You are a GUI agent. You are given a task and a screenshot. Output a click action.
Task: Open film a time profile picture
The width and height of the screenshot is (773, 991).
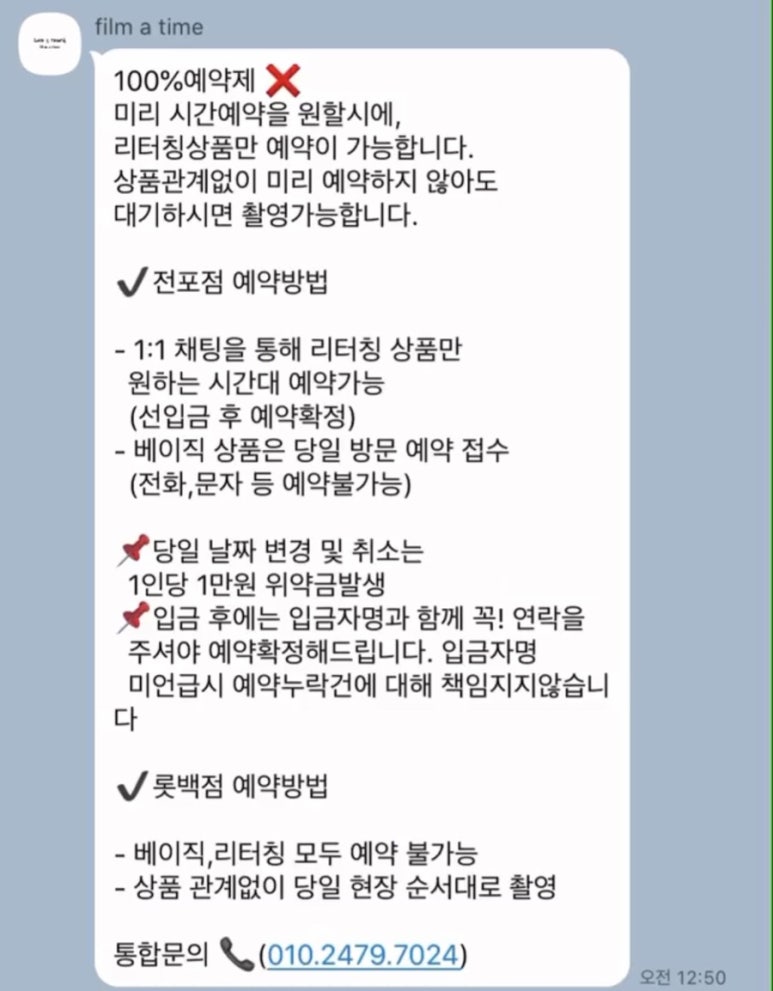click(47, 46)
